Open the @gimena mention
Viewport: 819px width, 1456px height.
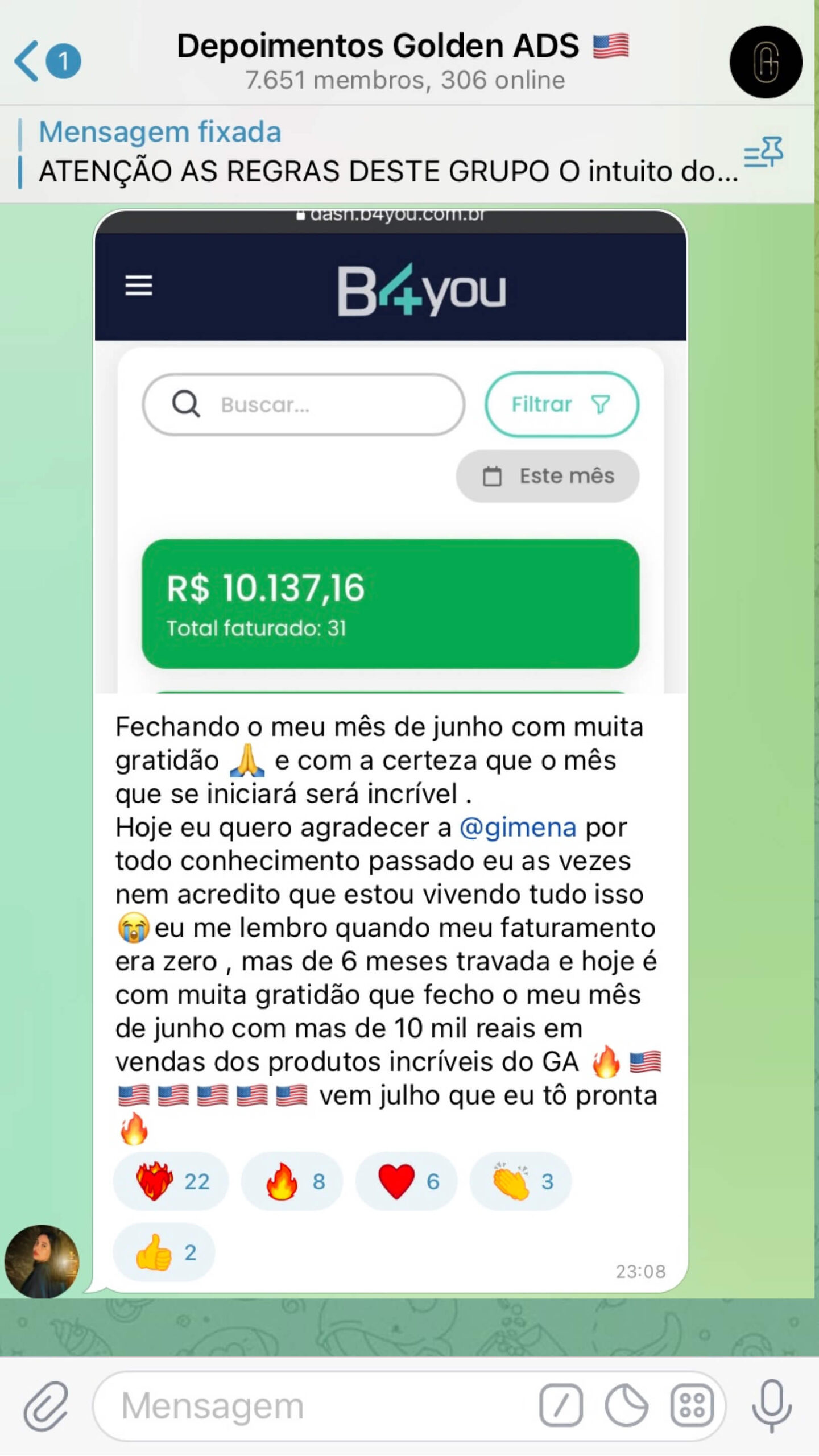pos(518,828)
